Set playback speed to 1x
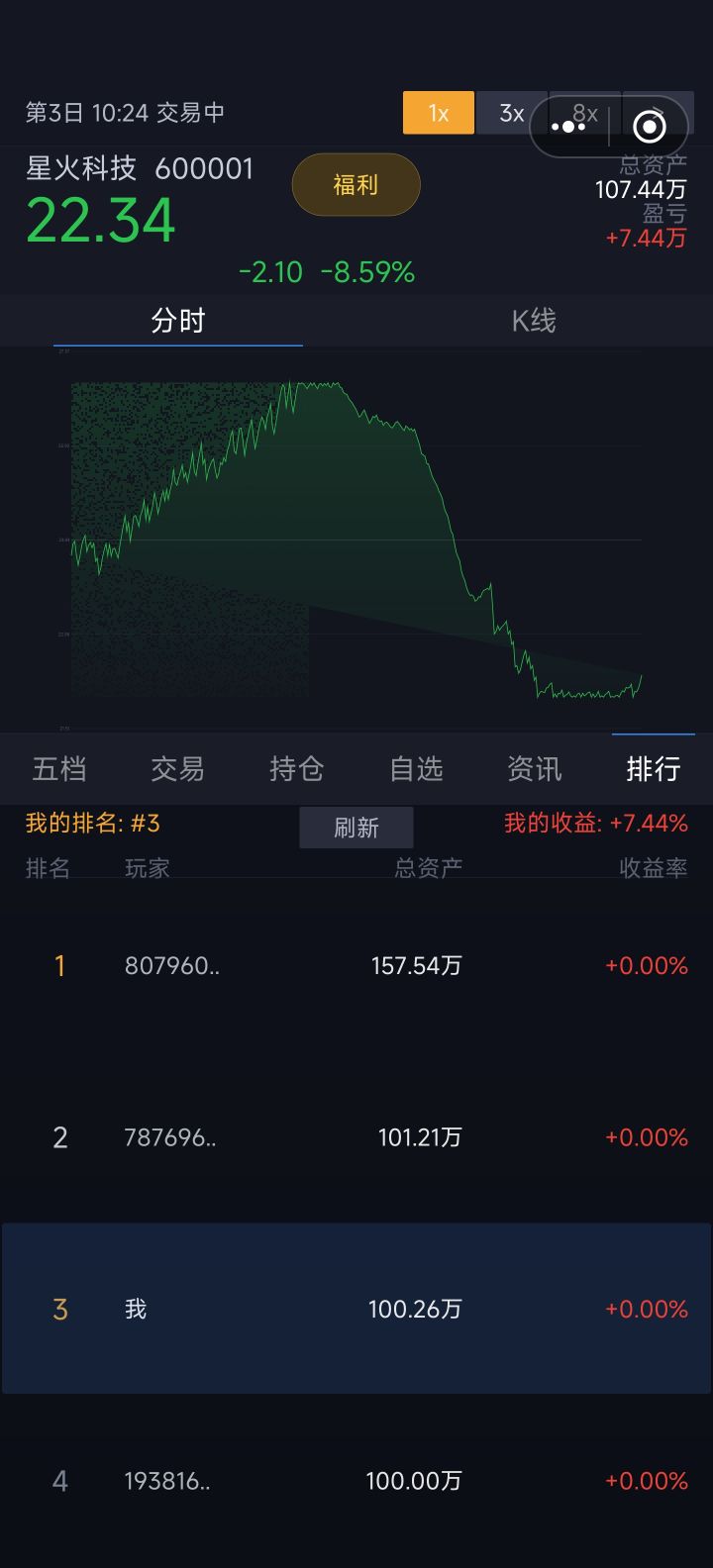Image resolution: width=713 pixels, height=1568 pixels. (439, 113)
